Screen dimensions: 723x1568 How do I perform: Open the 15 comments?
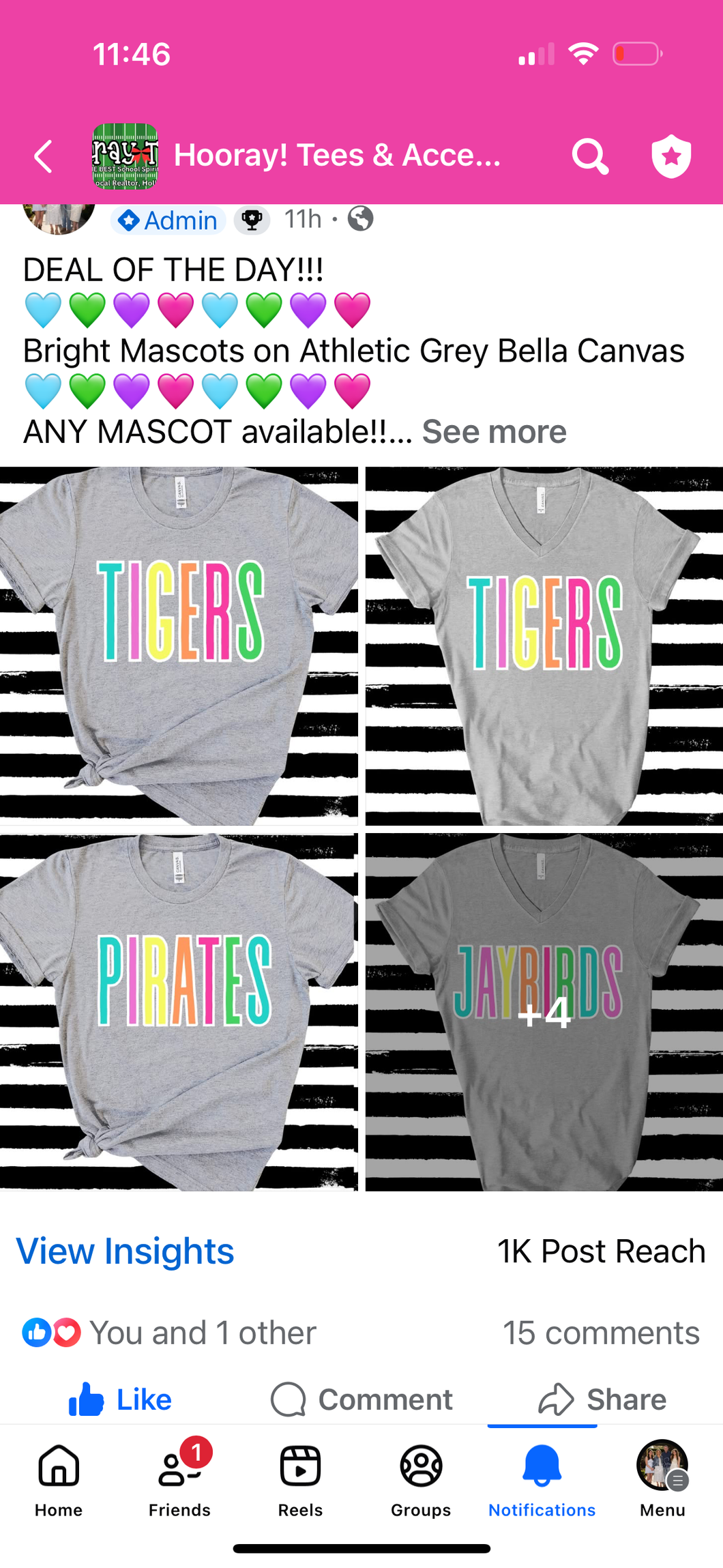coord(601,1333)
